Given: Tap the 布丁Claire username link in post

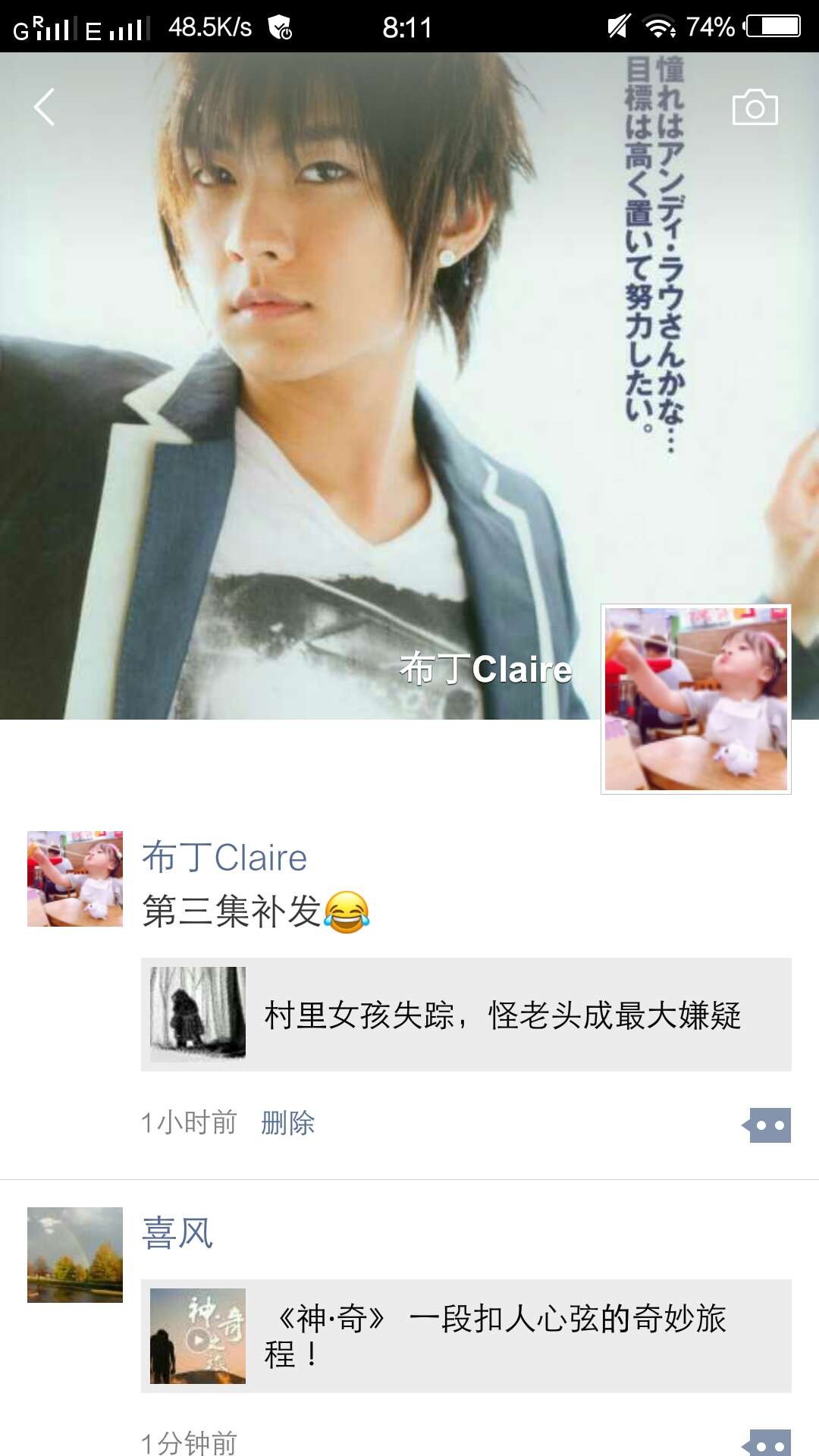Looking at the screenshot, I should (224, 858).
